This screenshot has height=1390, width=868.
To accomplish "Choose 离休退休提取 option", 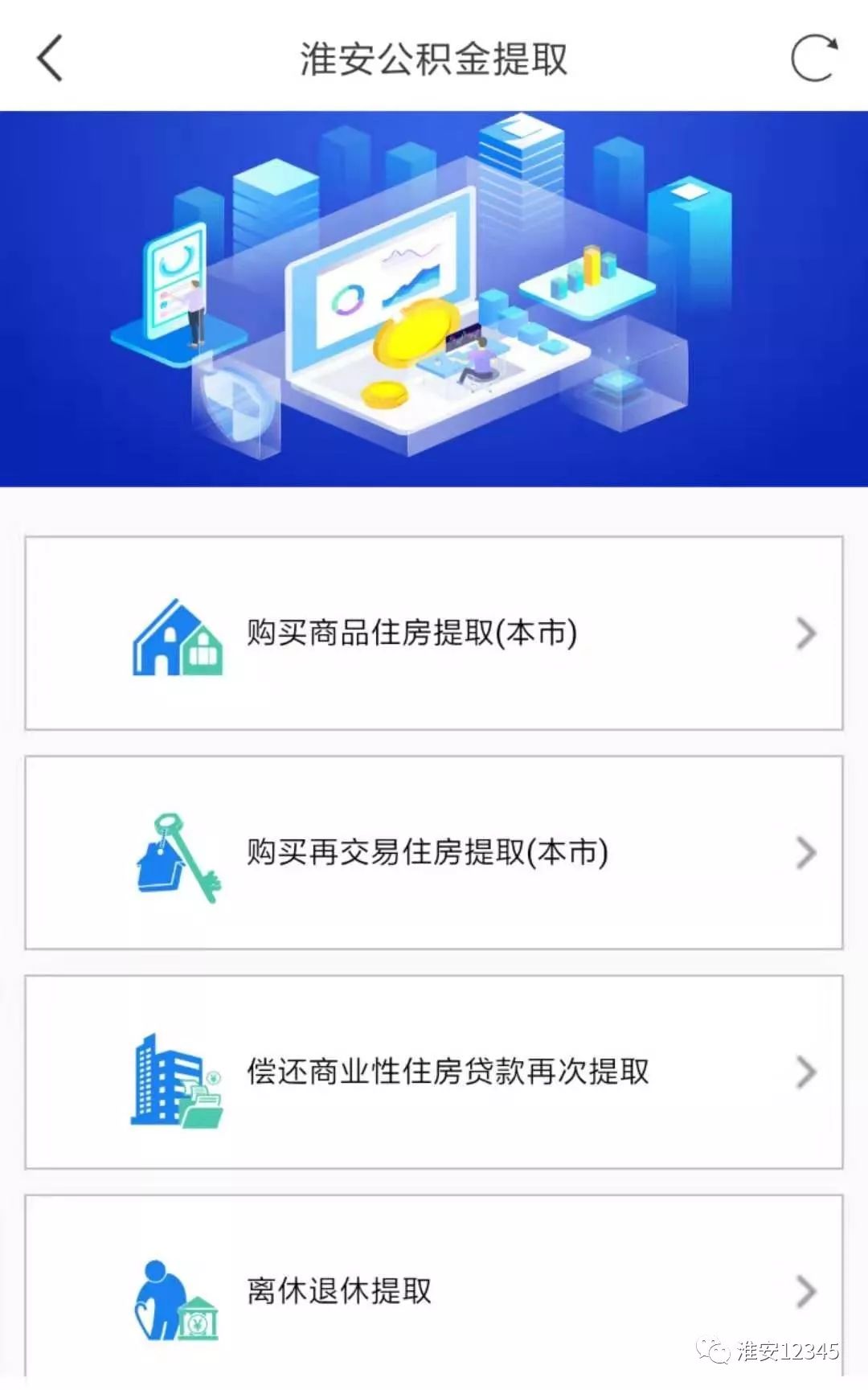I will tap(434, 1290).
